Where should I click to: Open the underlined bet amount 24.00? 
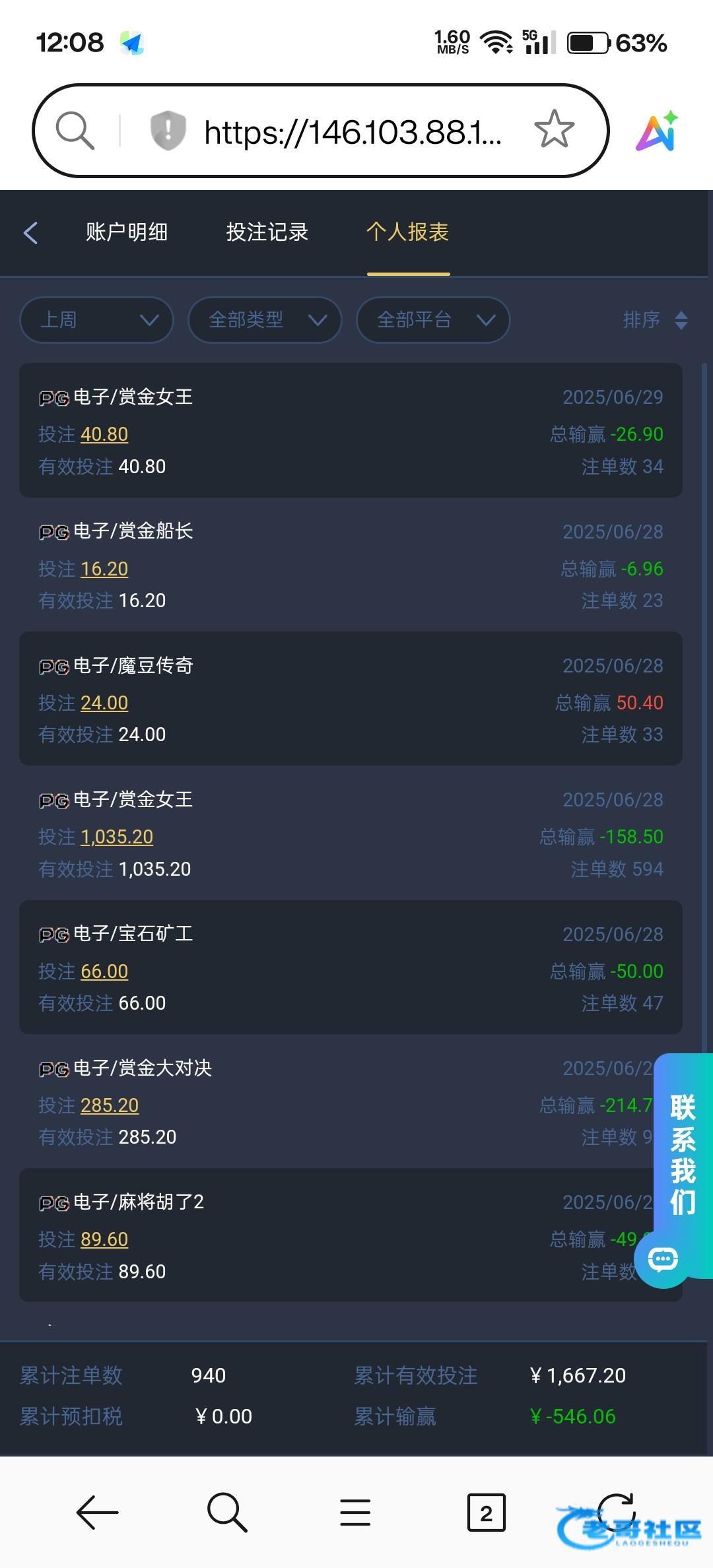(104, 703)
